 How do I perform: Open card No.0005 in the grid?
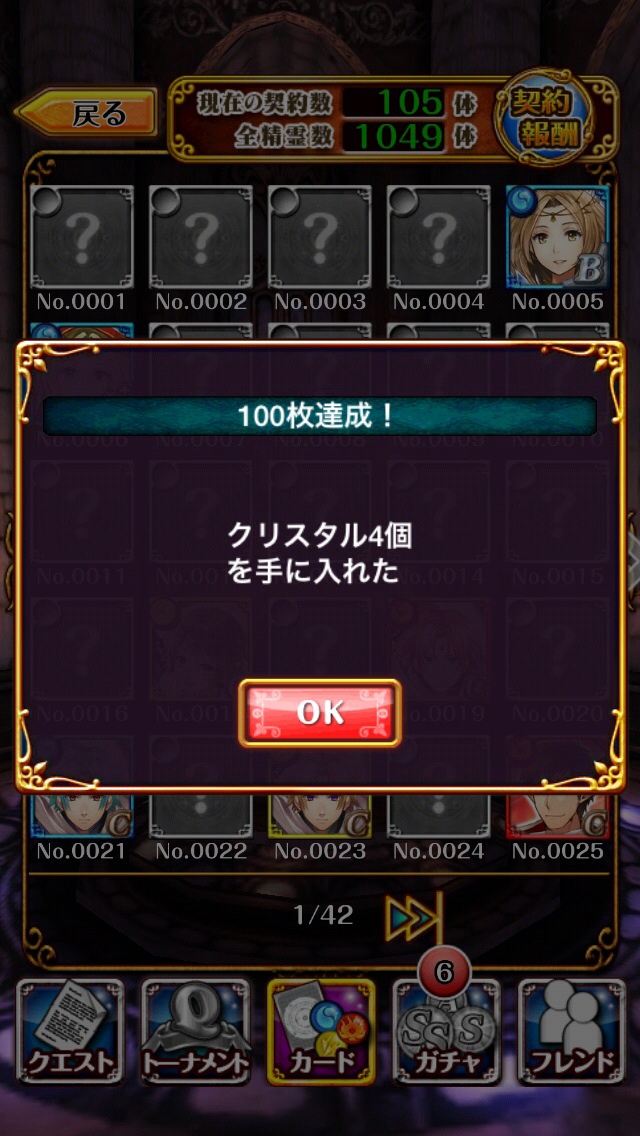pos(556,238)
